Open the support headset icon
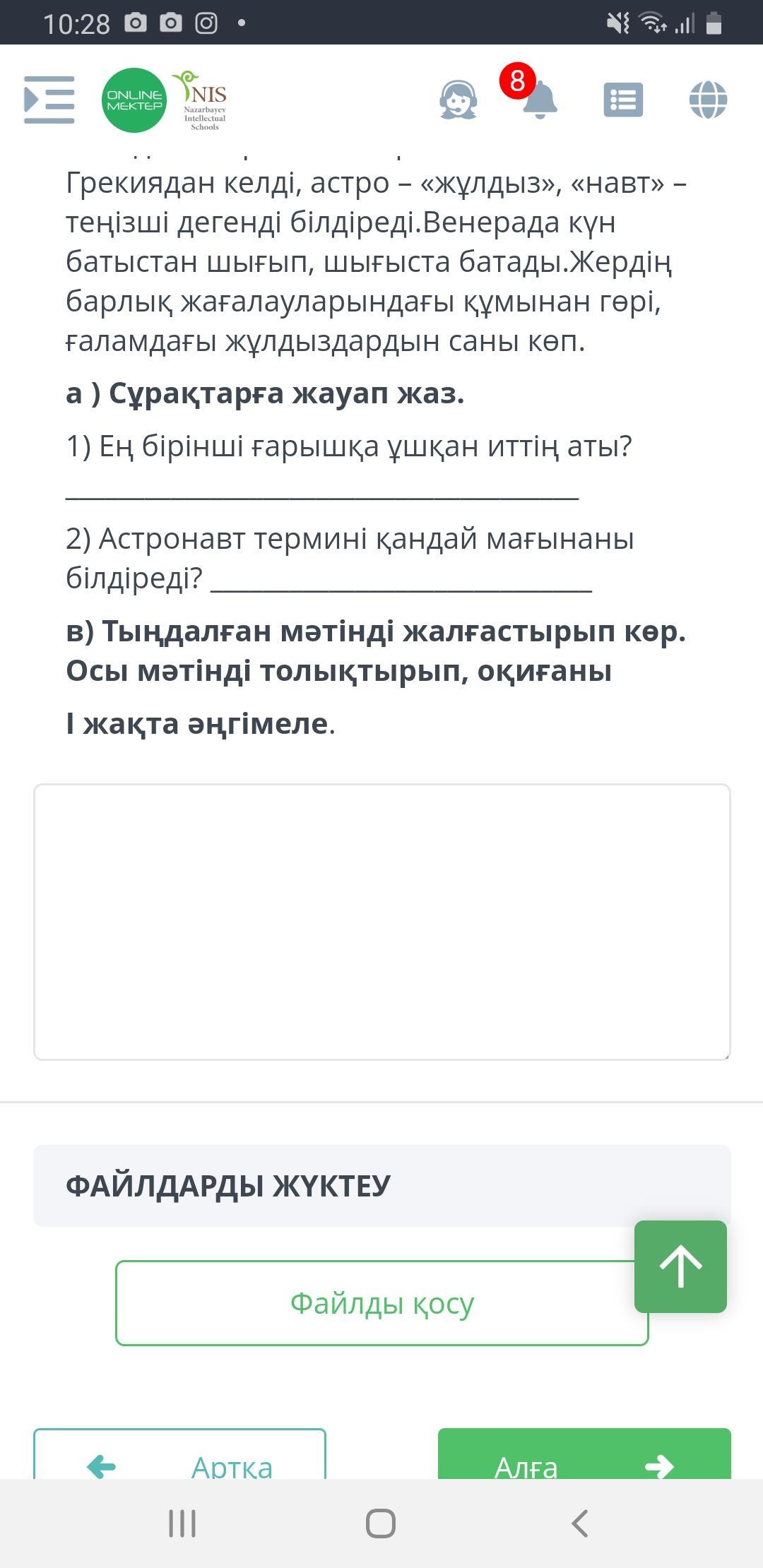The image size is (763, 1568). tap(458, 100)
